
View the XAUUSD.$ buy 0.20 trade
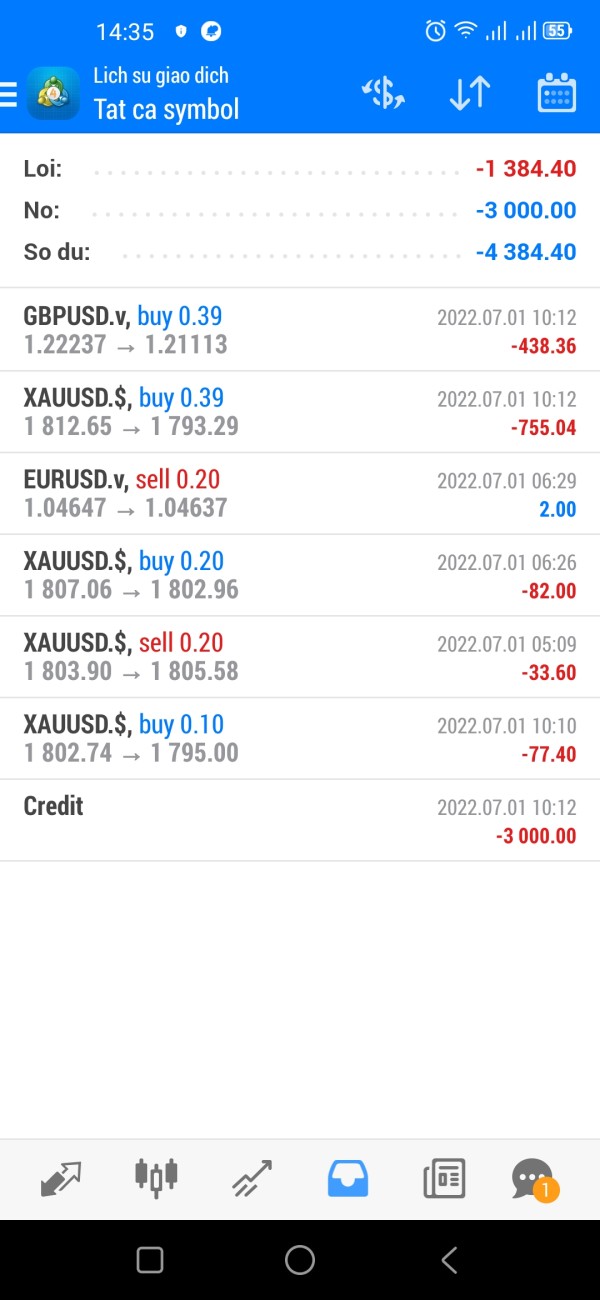tap(300, 576)
